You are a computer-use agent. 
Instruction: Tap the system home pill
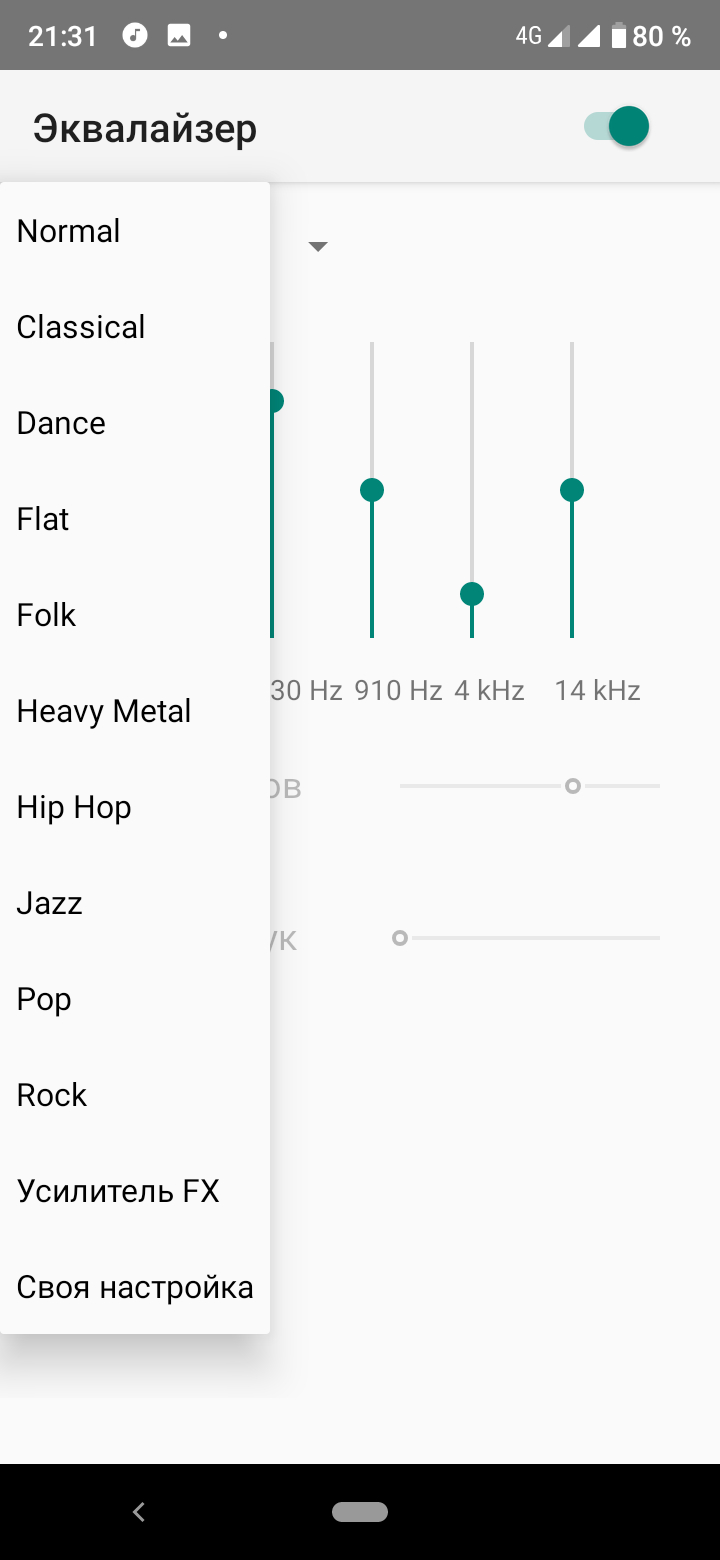pos(360,1512)
